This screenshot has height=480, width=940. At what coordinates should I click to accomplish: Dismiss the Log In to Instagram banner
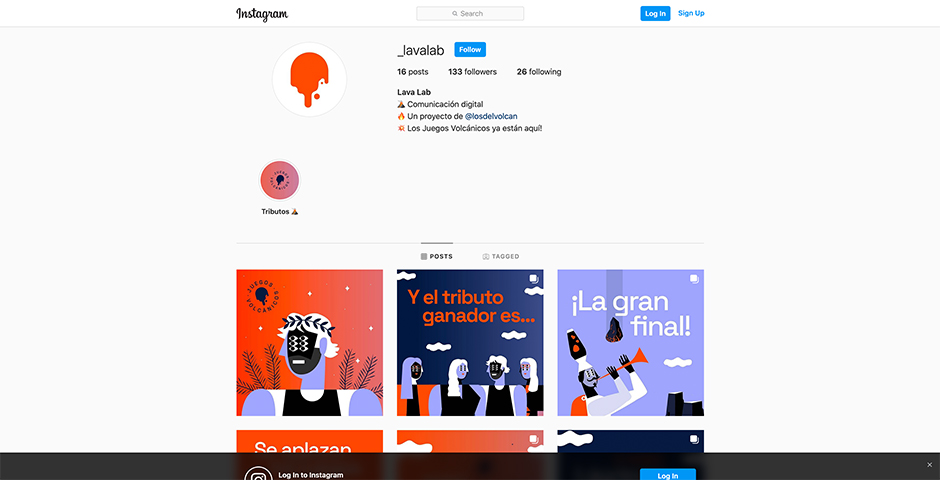[x=928, y=465]
